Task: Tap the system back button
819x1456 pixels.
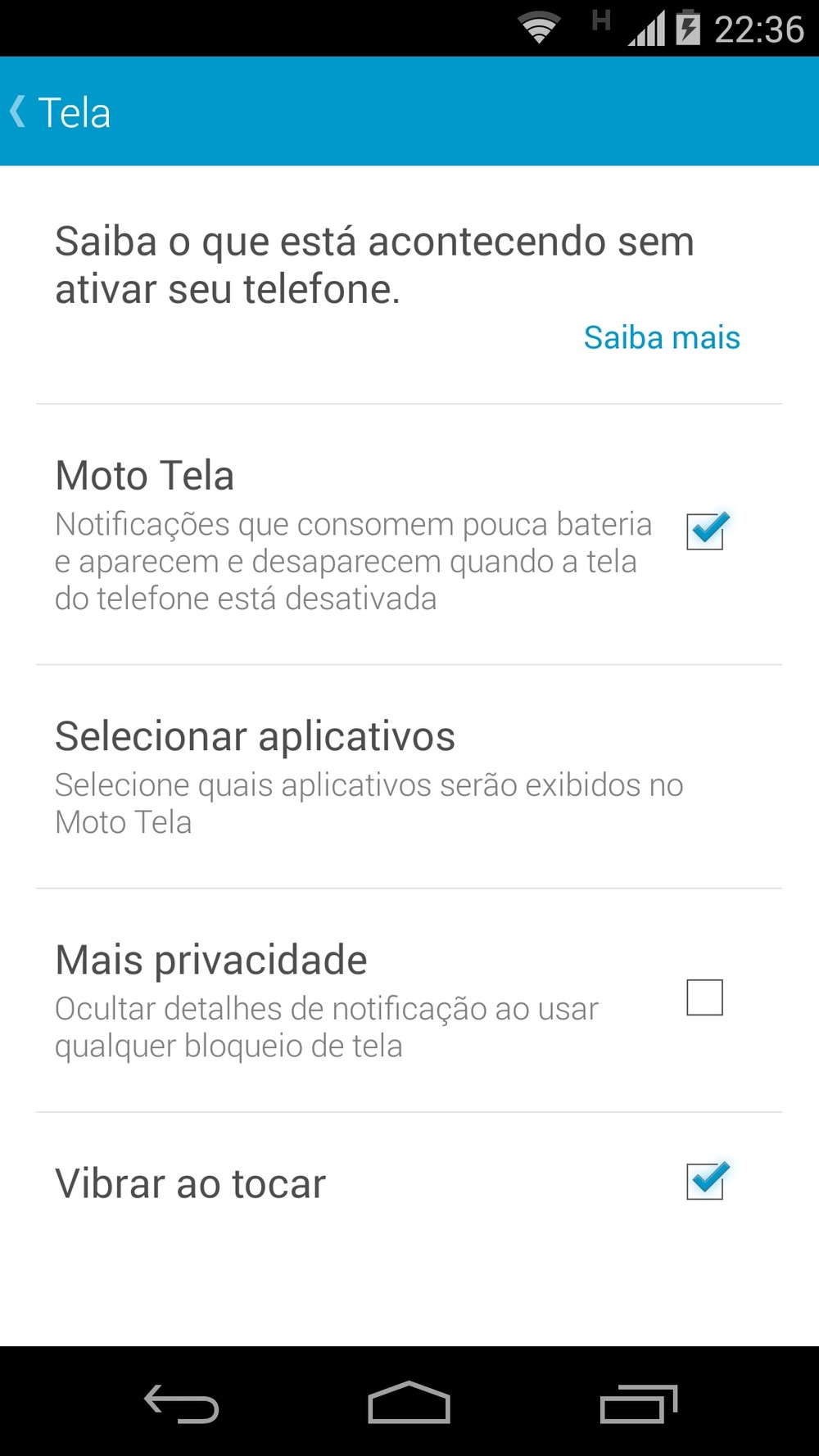Action: pyautogui.click(x=181, y=1404)
